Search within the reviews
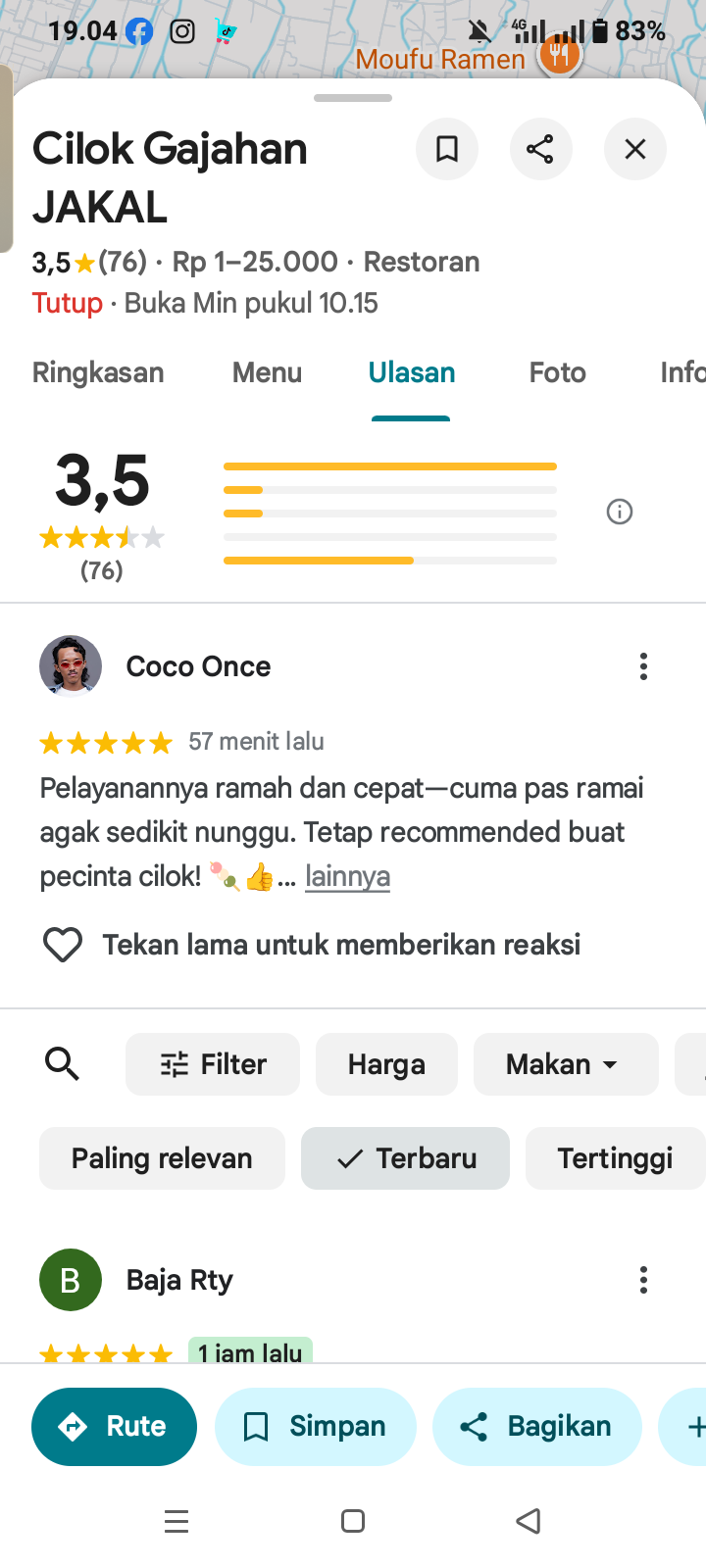The height and width of the screenshot is (1568, 706). click(x=63, y=1063)
